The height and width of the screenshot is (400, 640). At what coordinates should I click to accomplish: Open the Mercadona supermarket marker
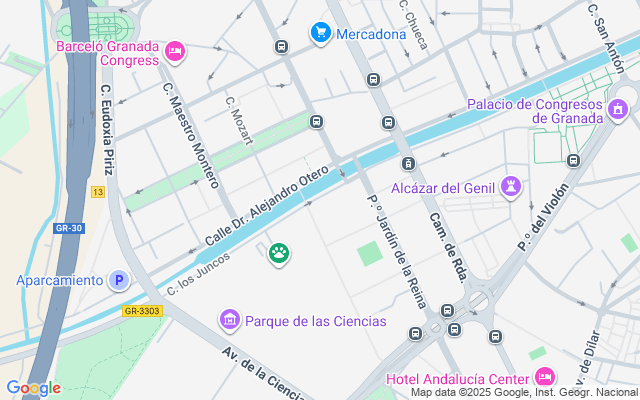pos(321,33)
